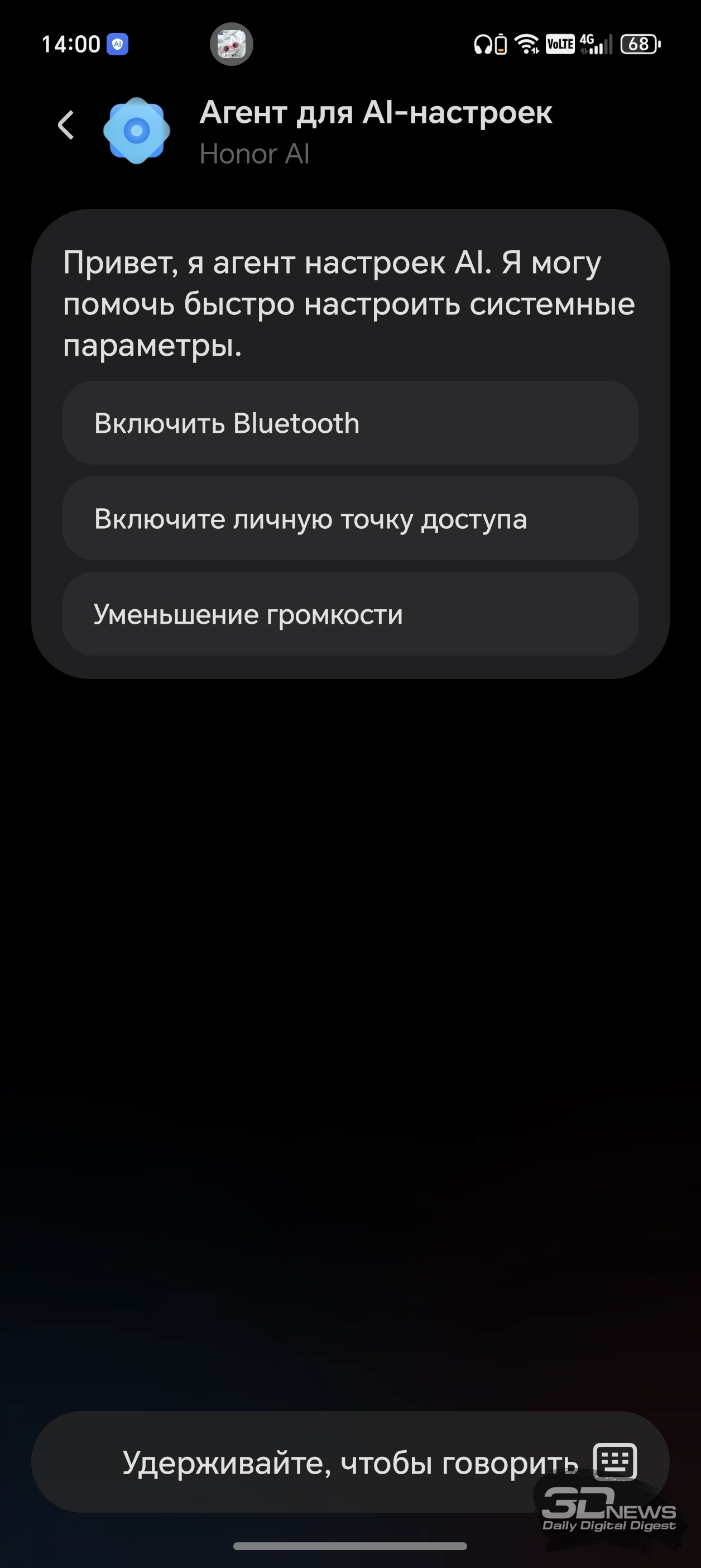Screen dimensions: 701x1568
Task: Open the floating app bubble at top
Action: [231, 44]
